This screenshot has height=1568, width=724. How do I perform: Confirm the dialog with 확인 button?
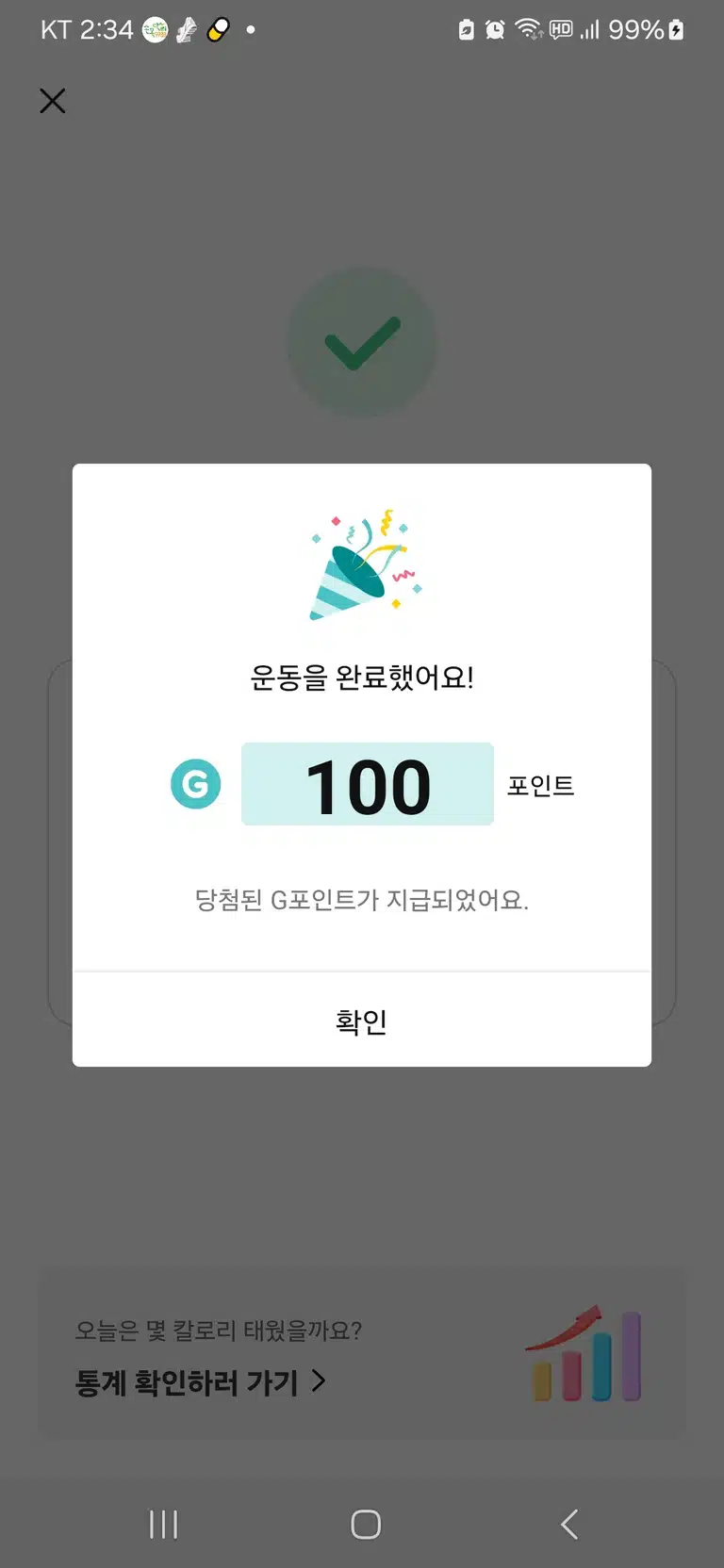pyautogui.click(x=362, y=1021)
